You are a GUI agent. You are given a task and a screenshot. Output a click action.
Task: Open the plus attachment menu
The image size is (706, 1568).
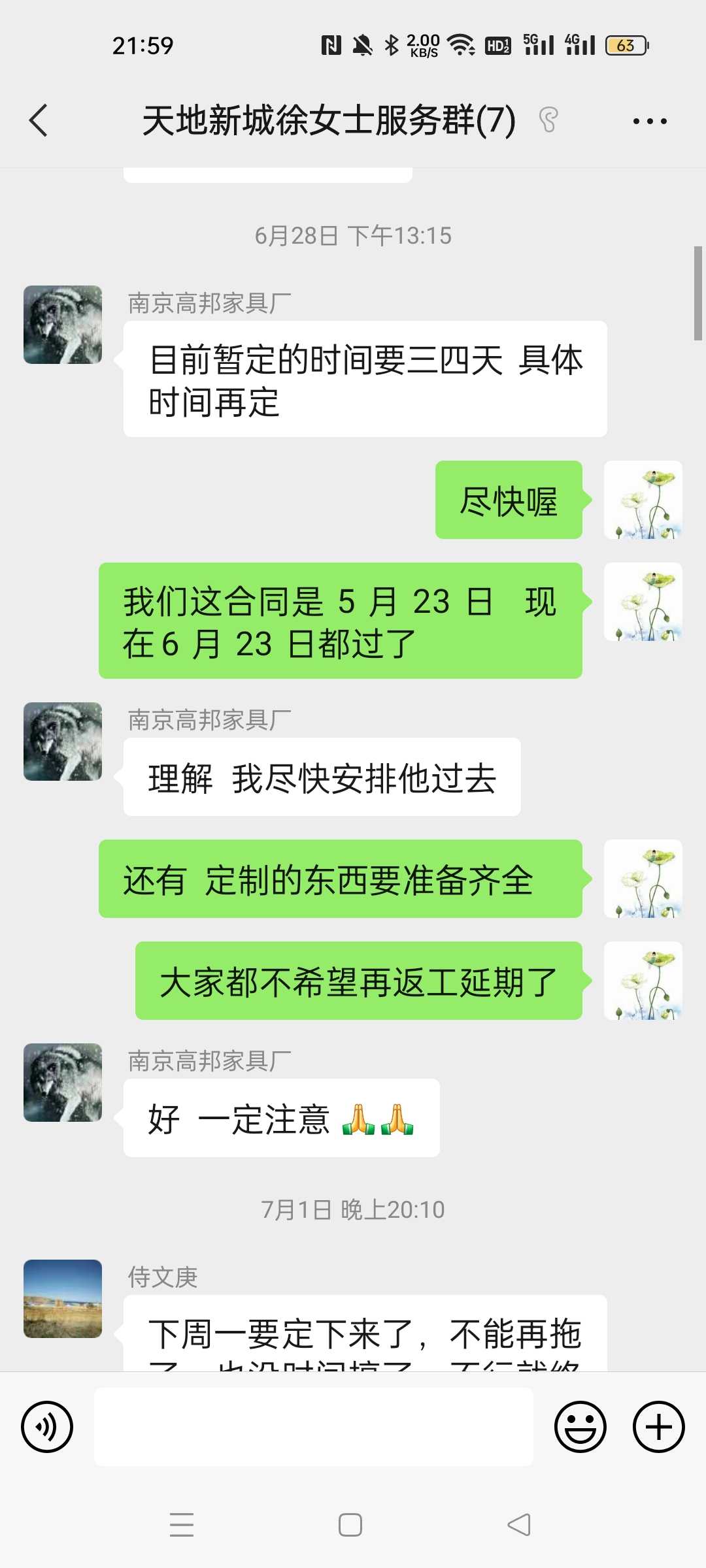tap(658, 1427)
